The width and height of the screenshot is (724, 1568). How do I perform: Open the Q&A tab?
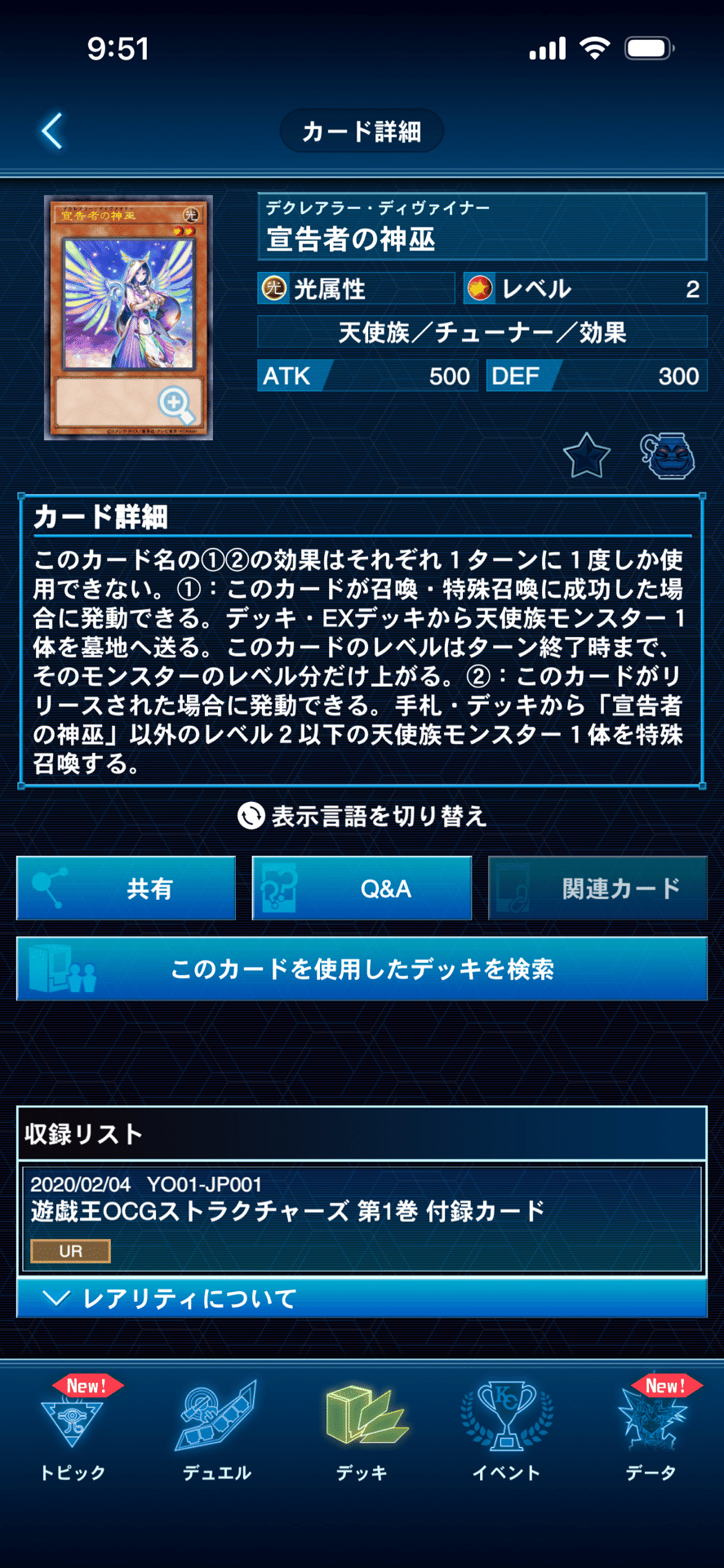[362, 889]
